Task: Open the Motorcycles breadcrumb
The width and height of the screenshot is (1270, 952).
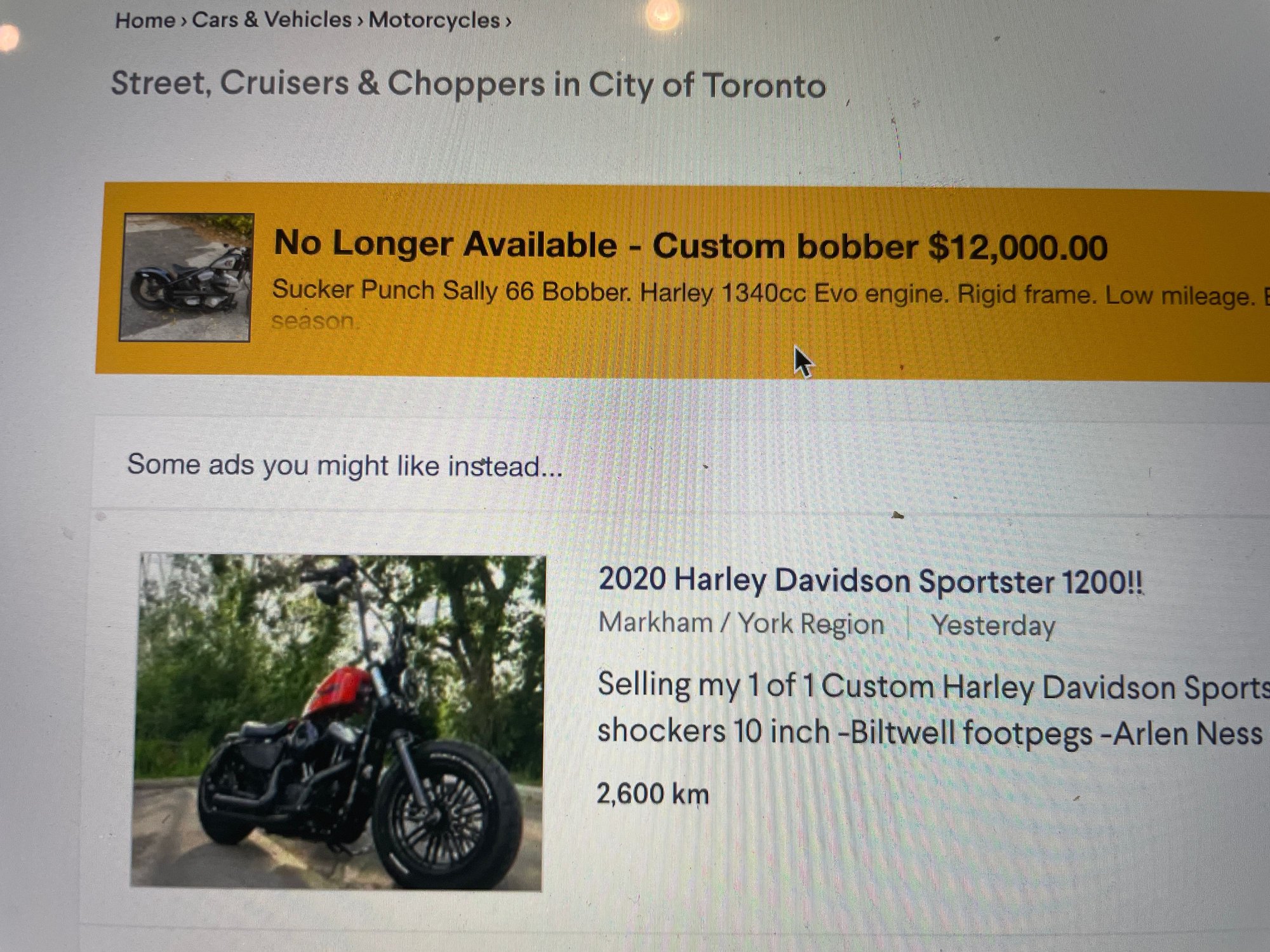Action: [434, 20]
